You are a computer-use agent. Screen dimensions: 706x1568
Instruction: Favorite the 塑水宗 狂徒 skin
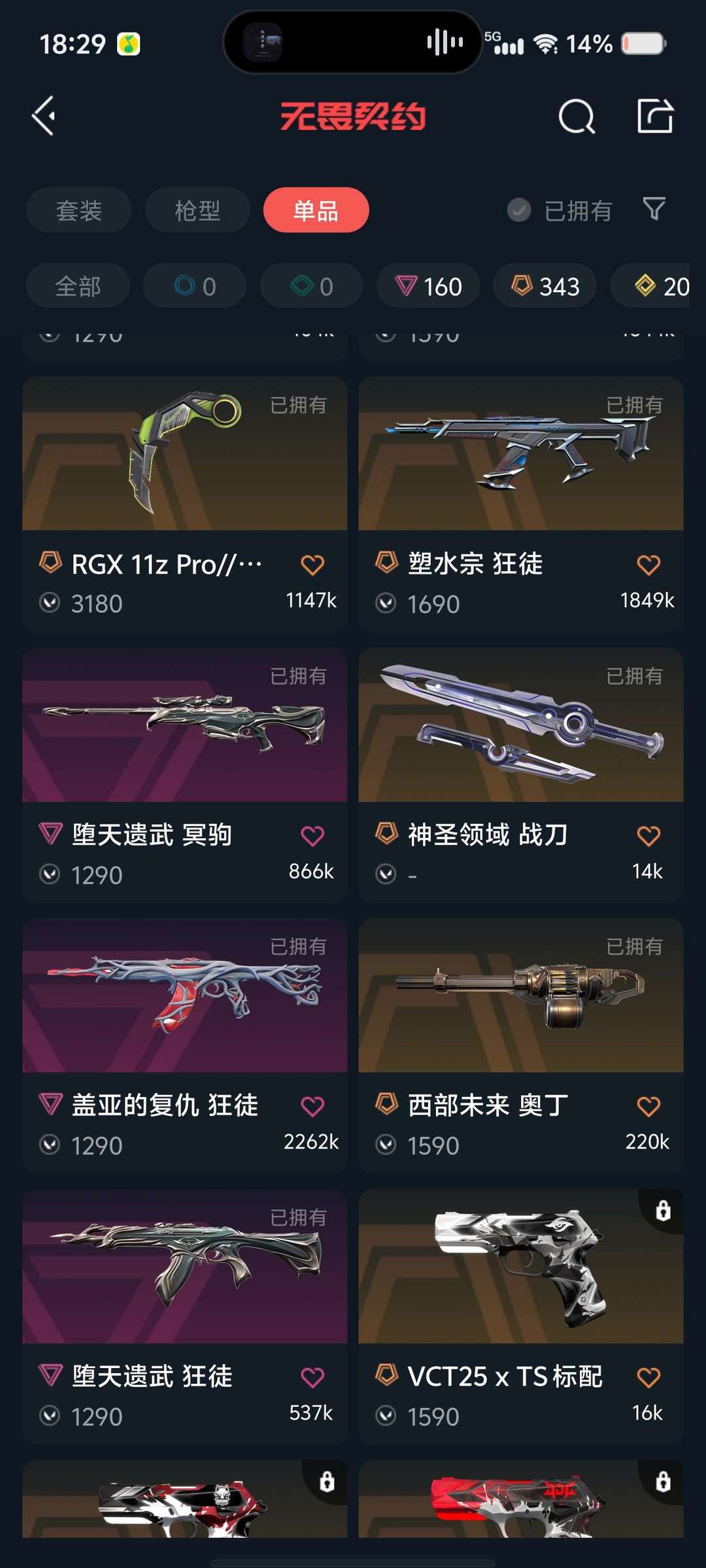[x=648, y=565]
